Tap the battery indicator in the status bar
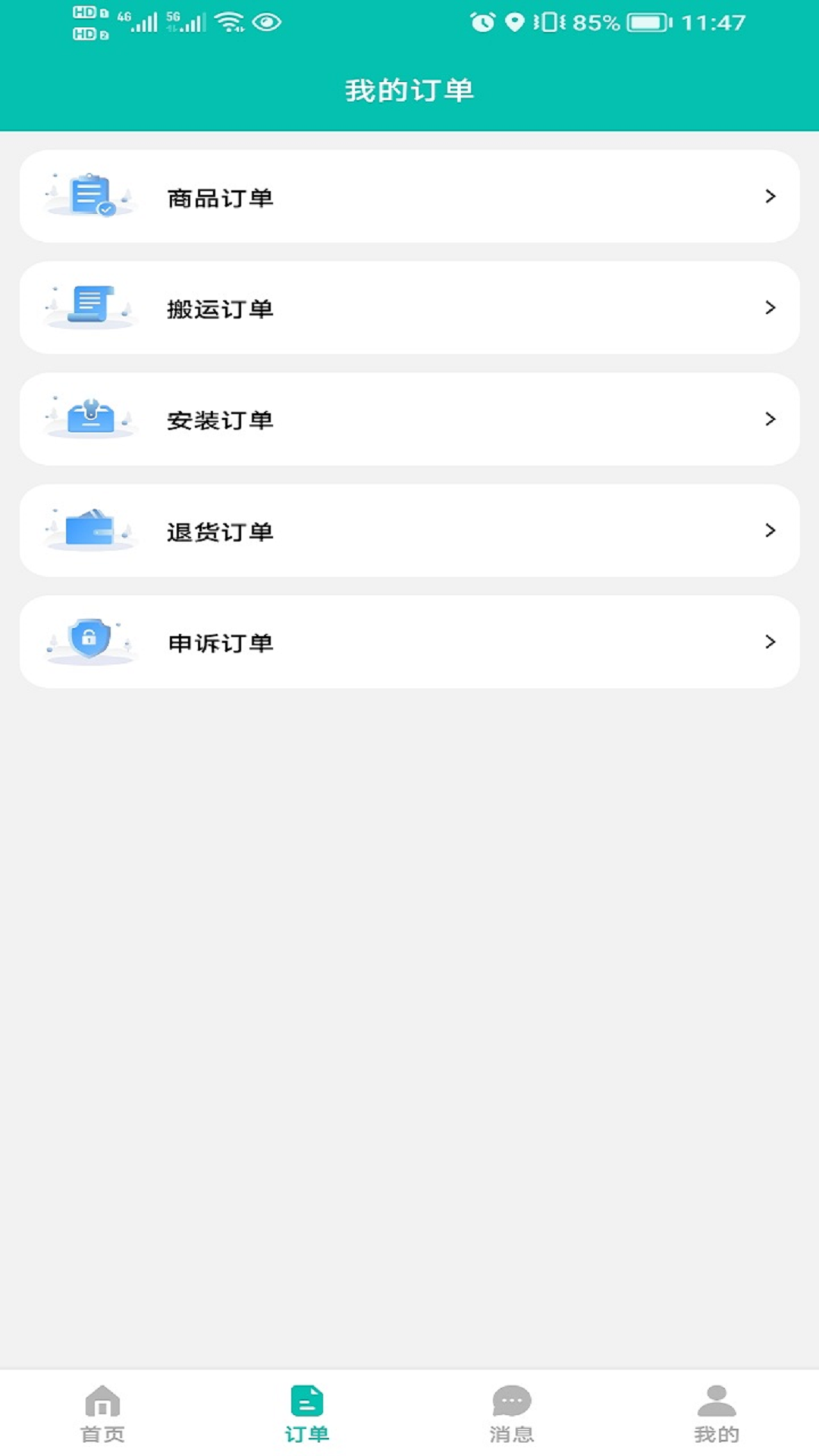The height and width of the screenshot is (1456, 819). (648, 23)
